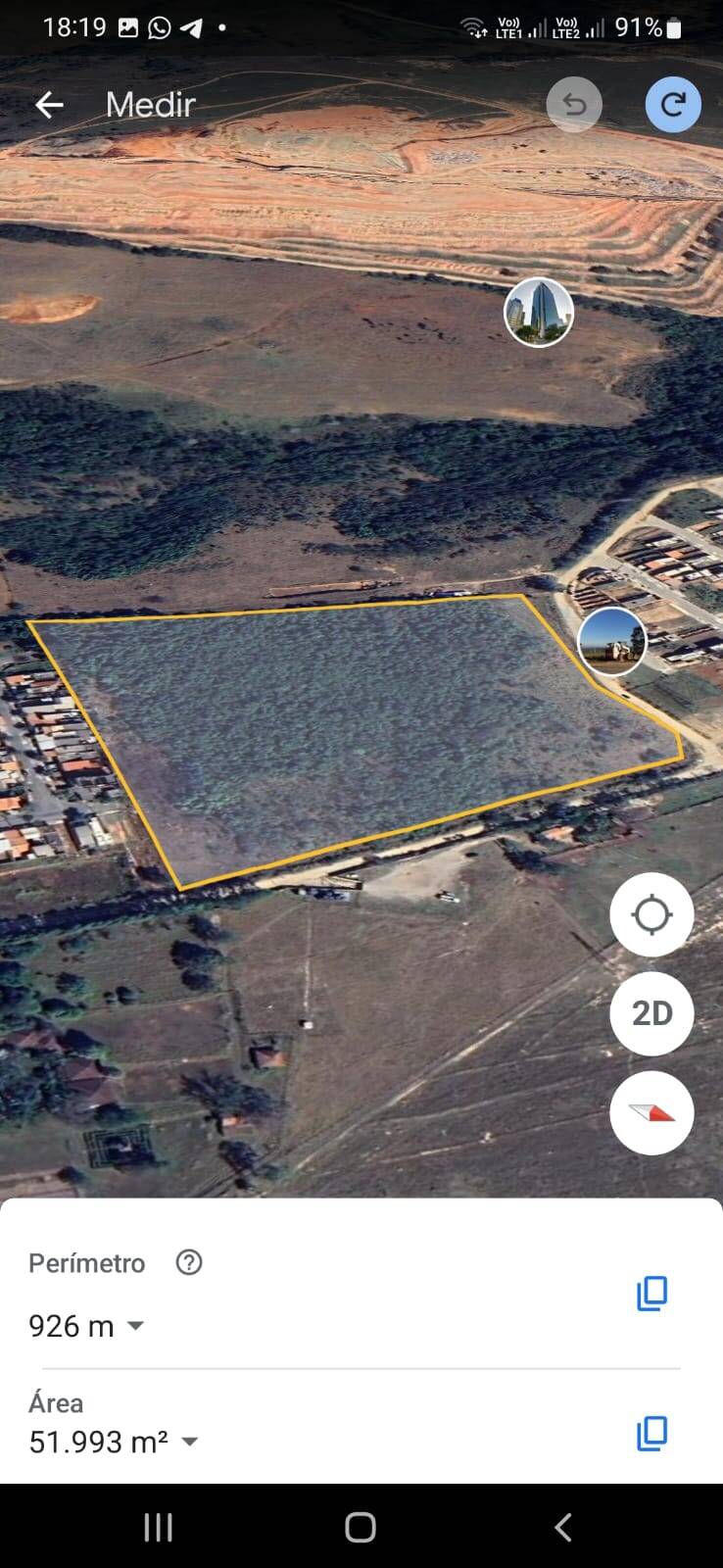
Task: Tap location button to enable tracking
Action: (x=651, y=914)
